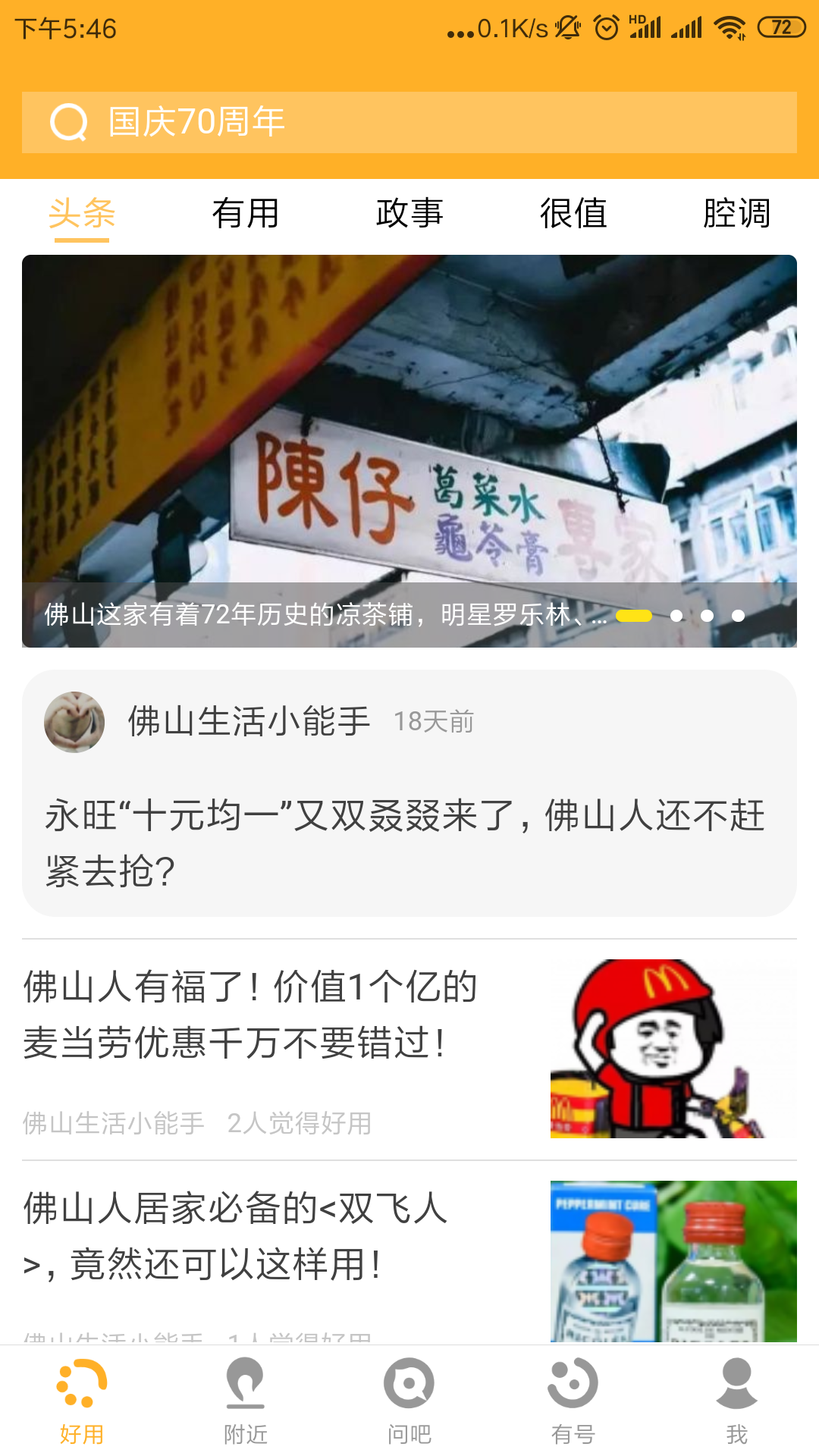Switch to the 政事 tab
The height and width of the screenshot is (1456, 819).
pos(409,213)
